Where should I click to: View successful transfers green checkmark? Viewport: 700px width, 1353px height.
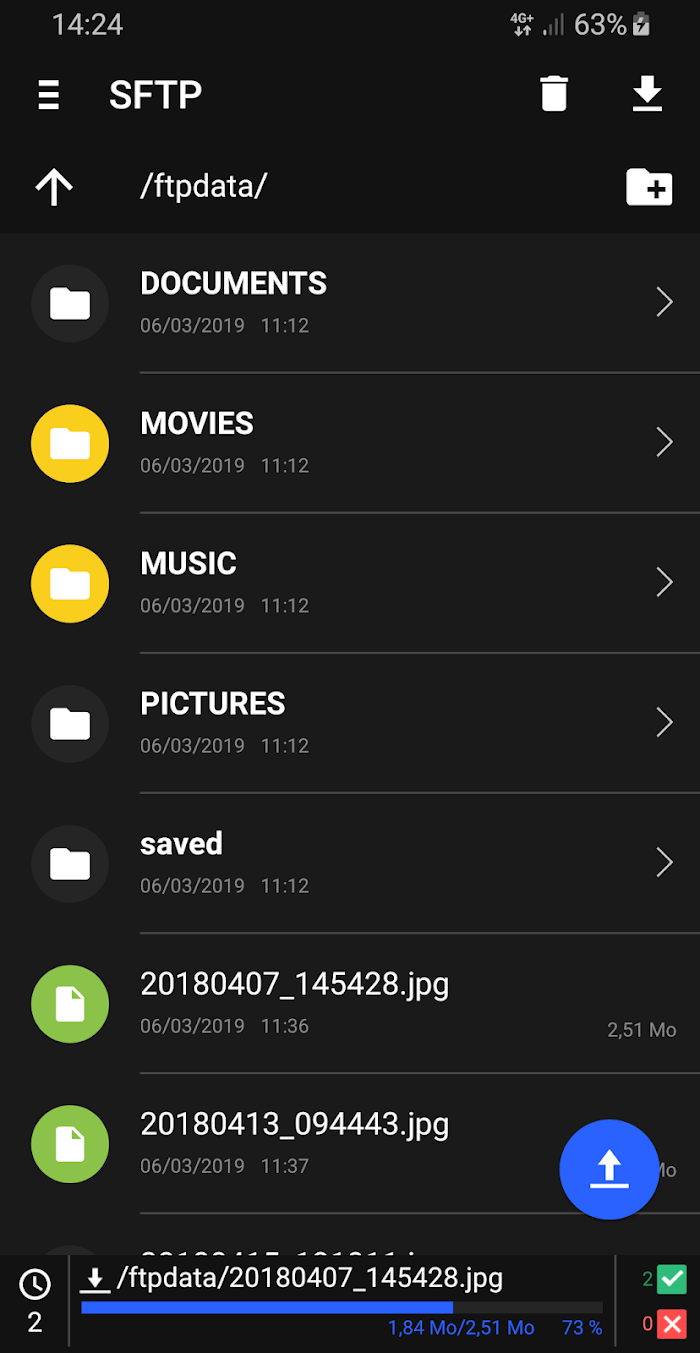(672, 1279)
